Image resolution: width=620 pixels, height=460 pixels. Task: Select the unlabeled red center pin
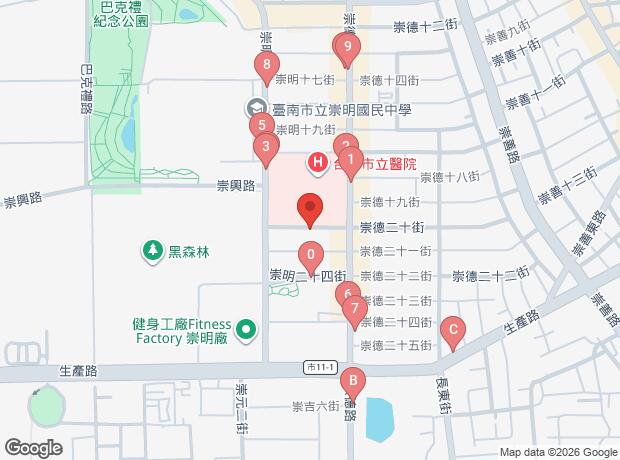point(310,210)
